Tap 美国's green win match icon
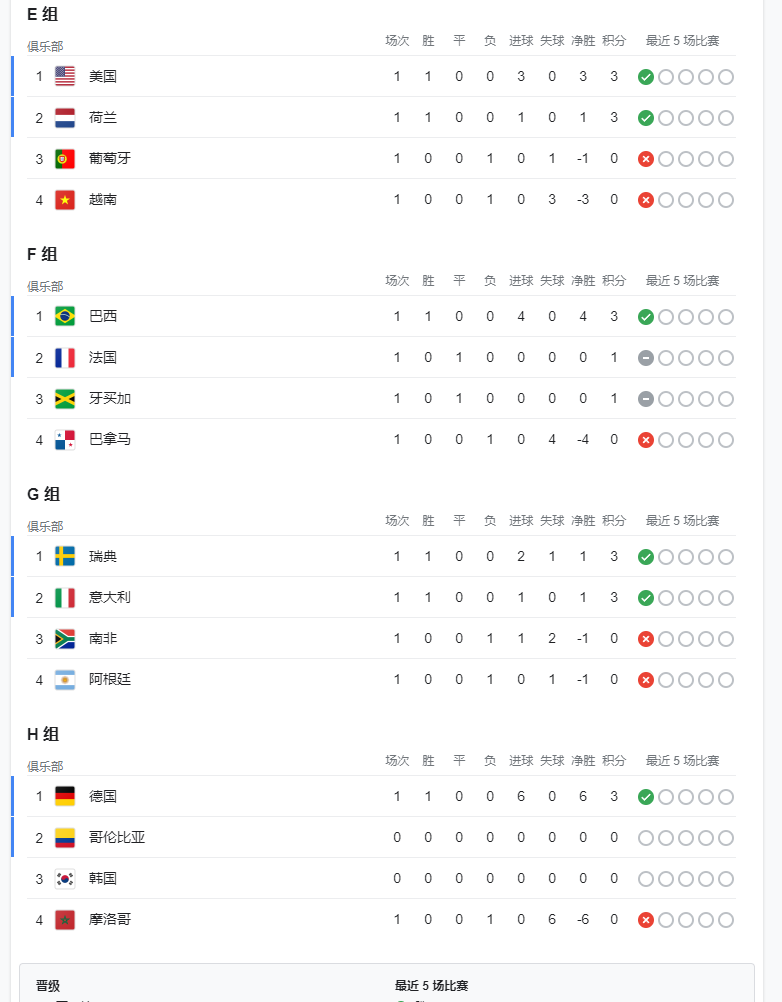The image size is (782, 1002). (646, 77)
